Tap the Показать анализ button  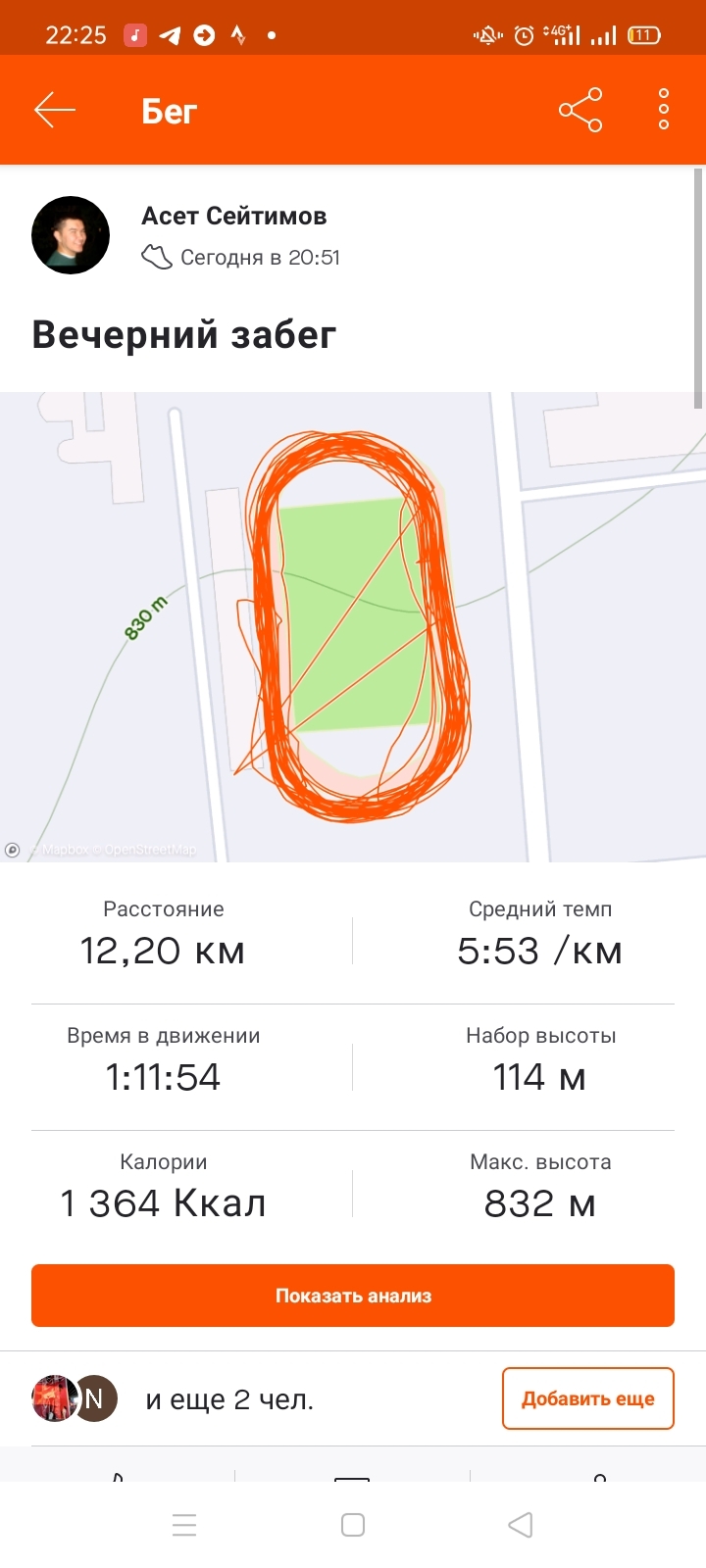pos(353,1296)
